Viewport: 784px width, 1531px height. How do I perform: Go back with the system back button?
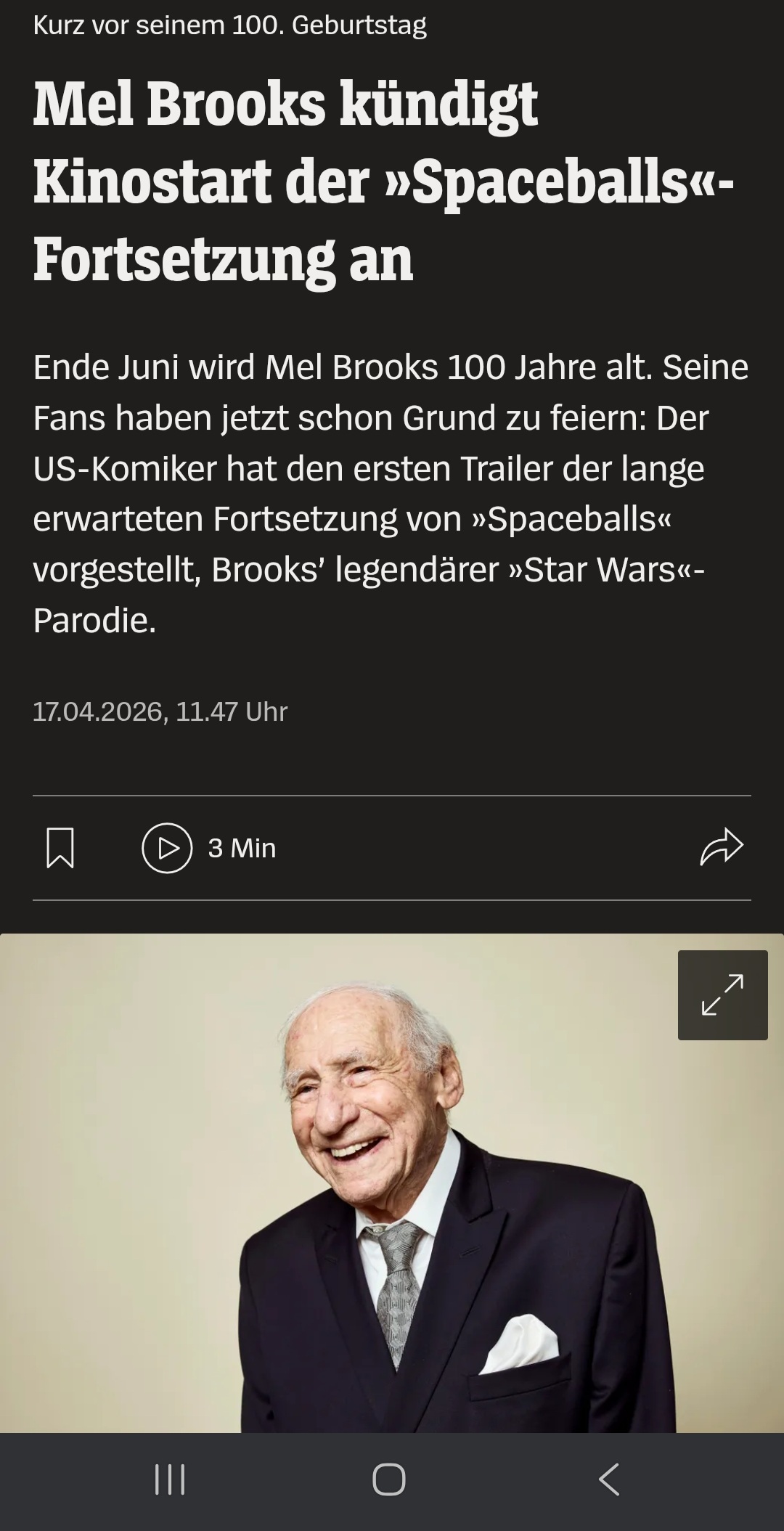[x=609, y=1479]
